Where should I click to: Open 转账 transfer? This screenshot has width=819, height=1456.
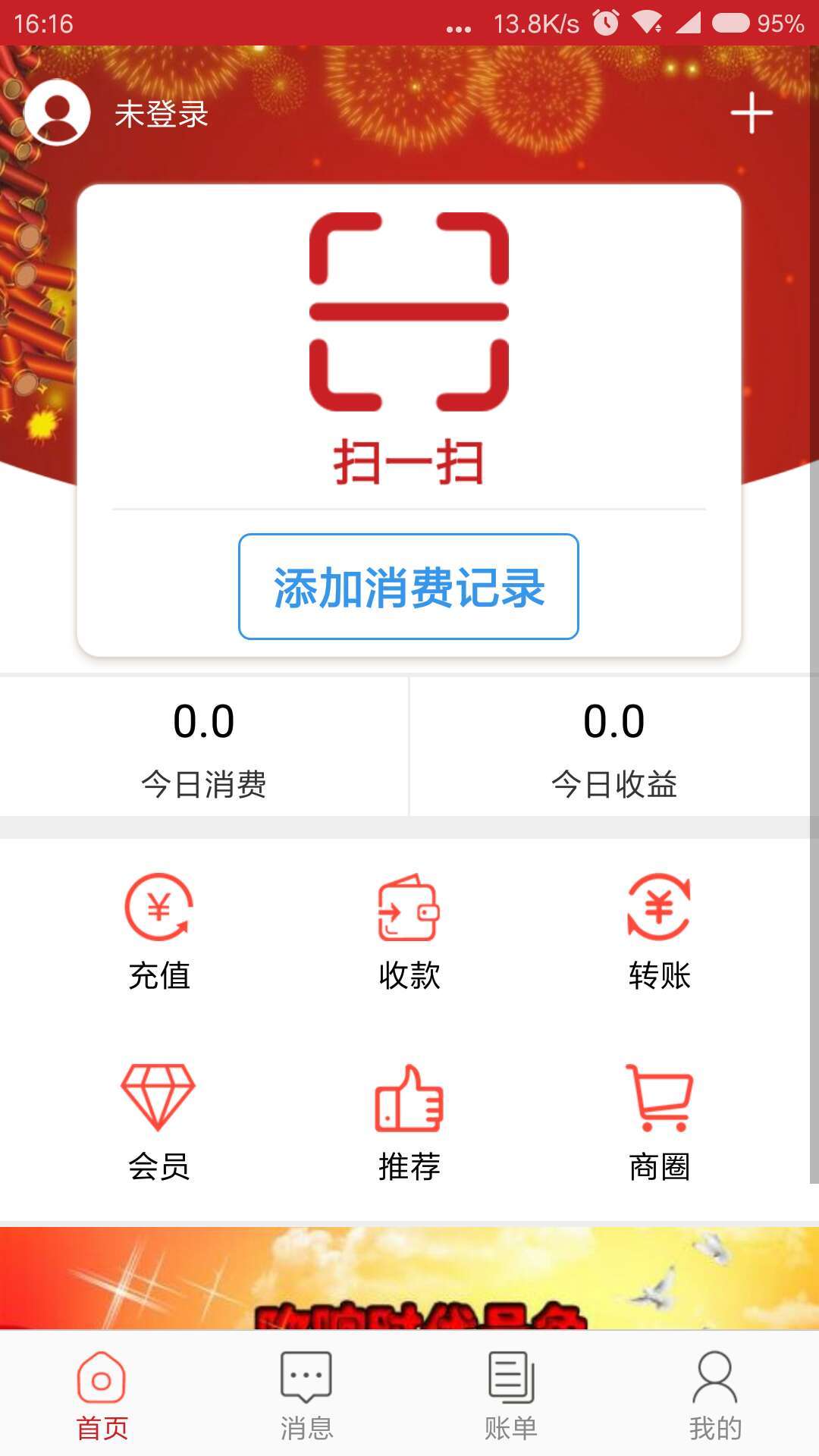pyautogui.click(x=659, y=933)
